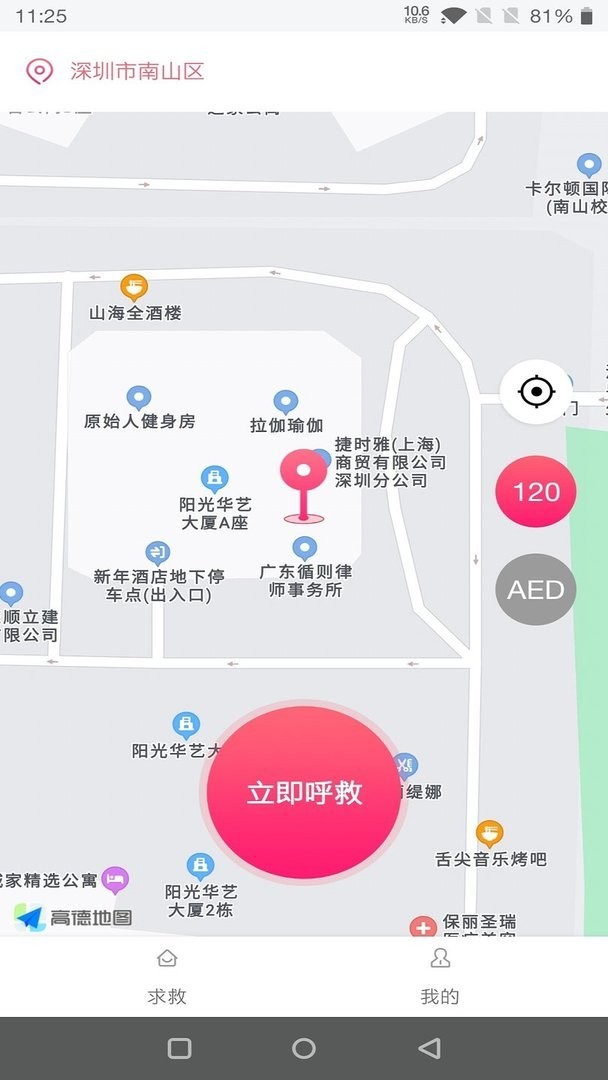
Task: Open the 深圳市南山区 location selector
Action: pyautogui.click(x=136, y=71)
